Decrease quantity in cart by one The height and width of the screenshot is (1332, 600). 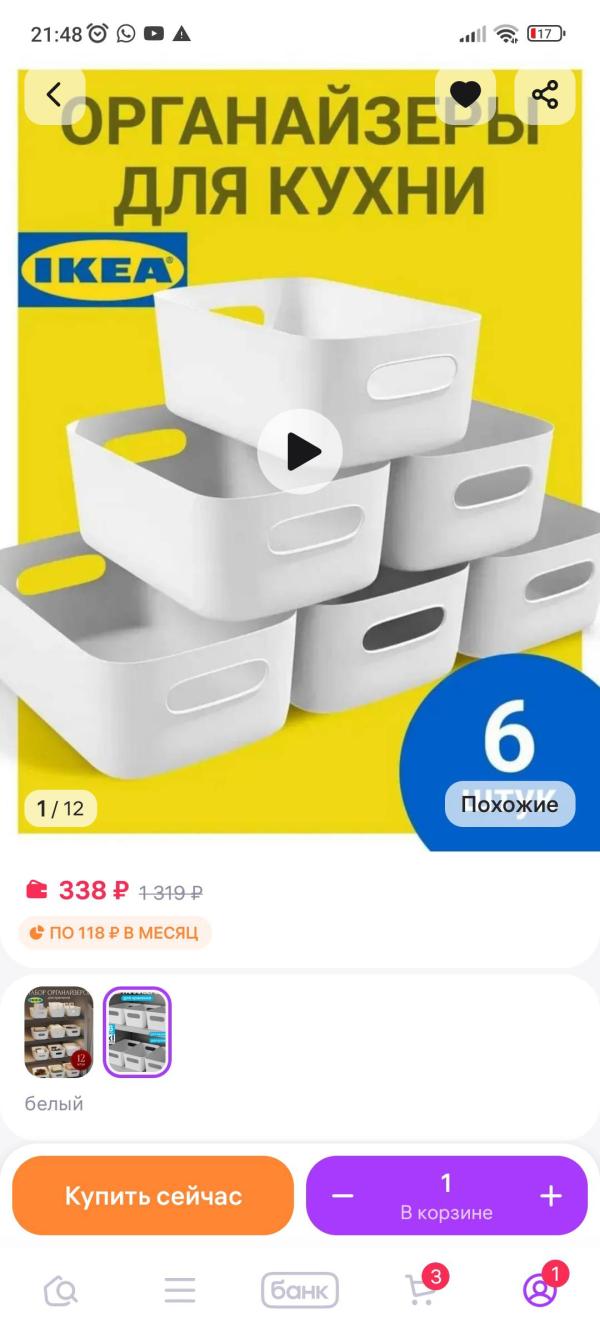click(343, 1196)
